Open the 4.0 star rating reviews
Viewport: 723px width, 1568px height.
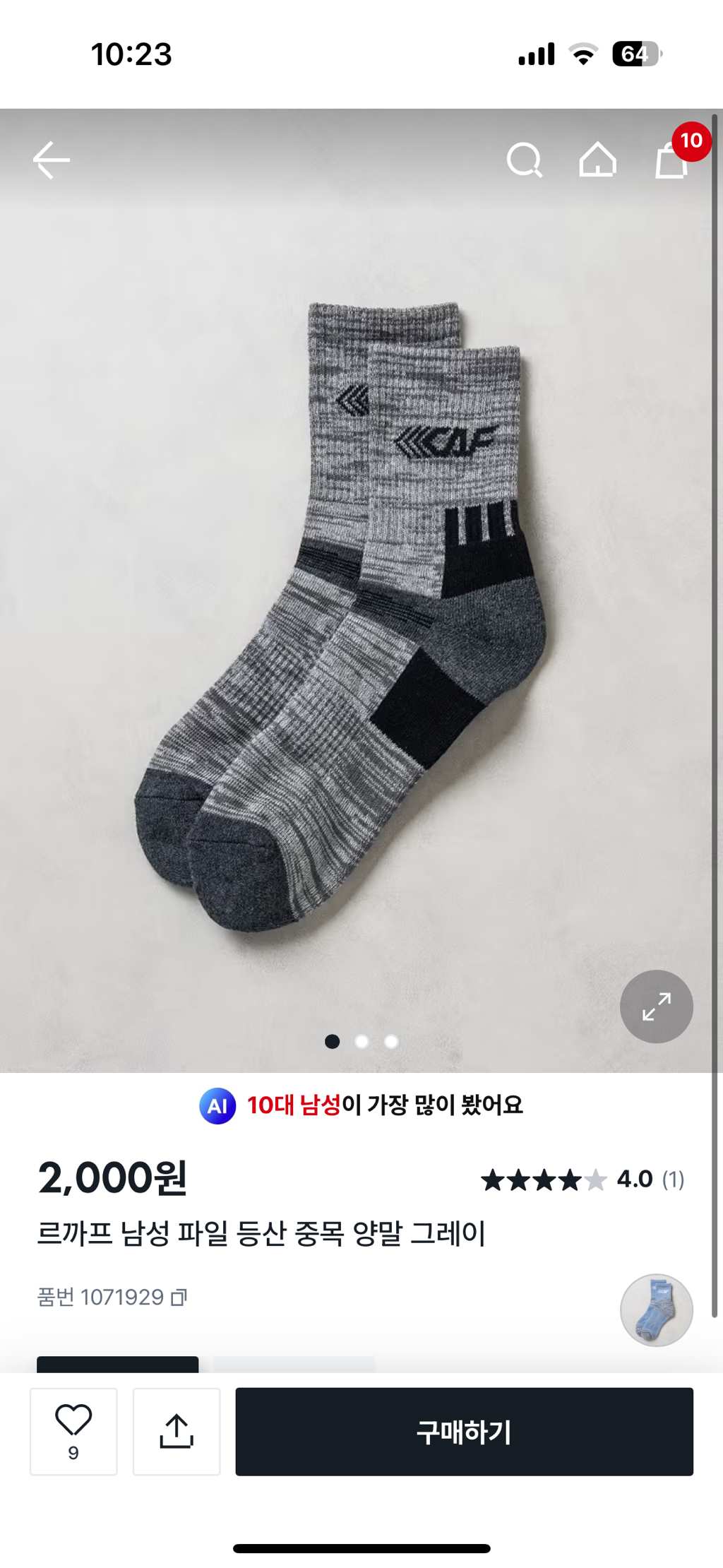pos(582,1180)
